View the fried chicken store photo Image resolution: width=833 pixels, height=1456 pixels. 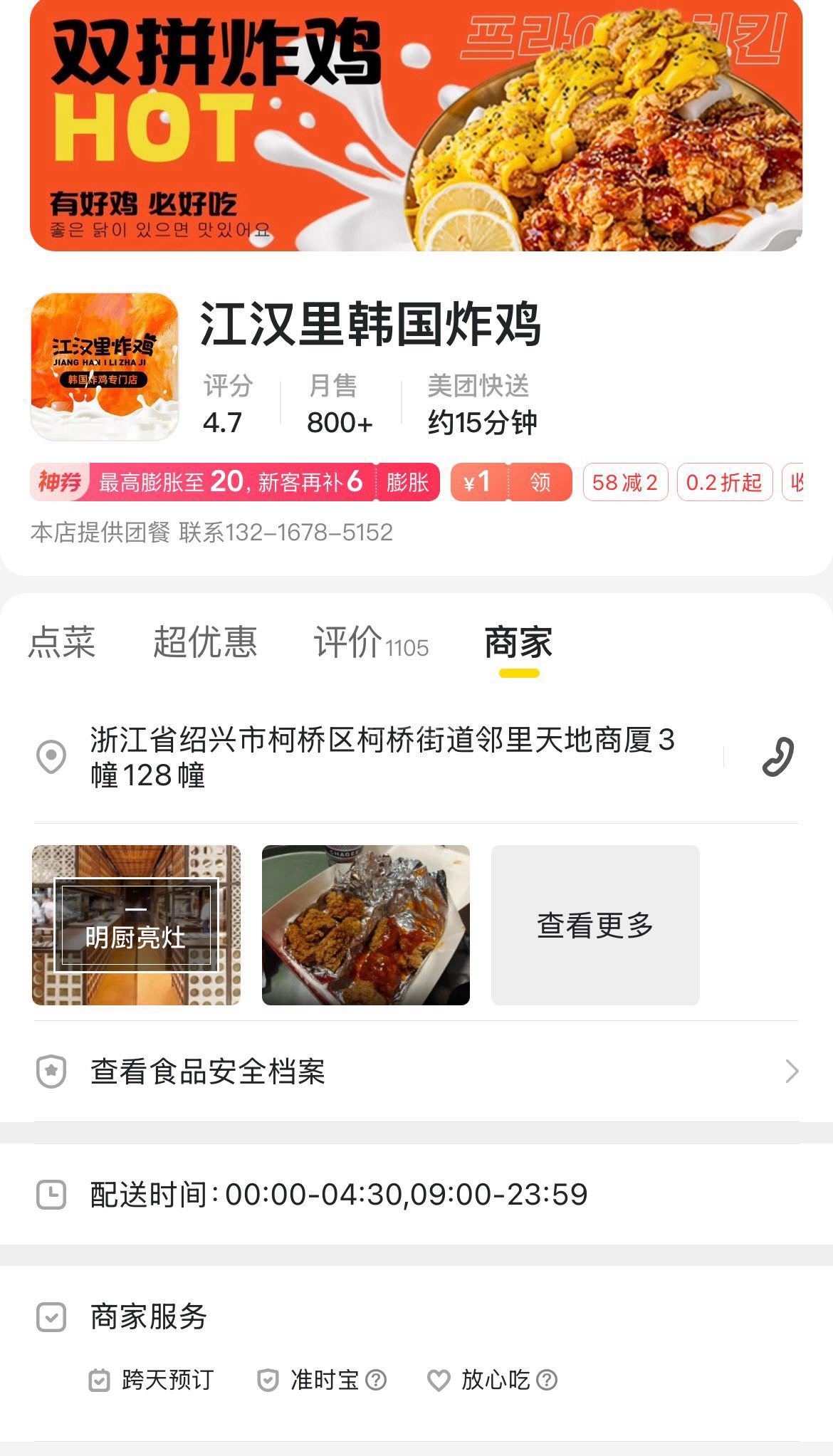pyautogui.click(x=366, y=925)
